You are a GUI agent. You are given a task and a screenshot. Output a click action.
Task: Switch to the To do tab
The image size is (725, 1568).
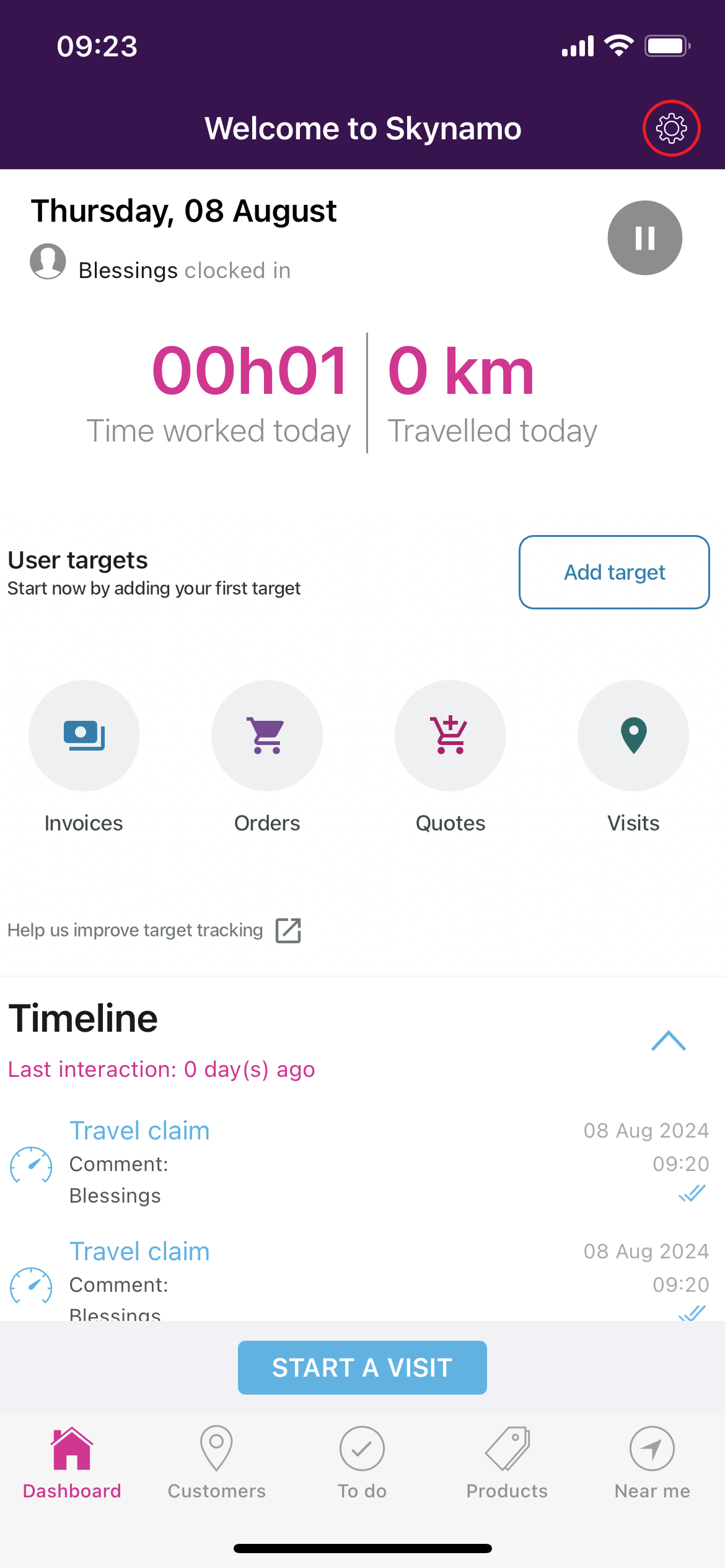[x=362, y=1463]
